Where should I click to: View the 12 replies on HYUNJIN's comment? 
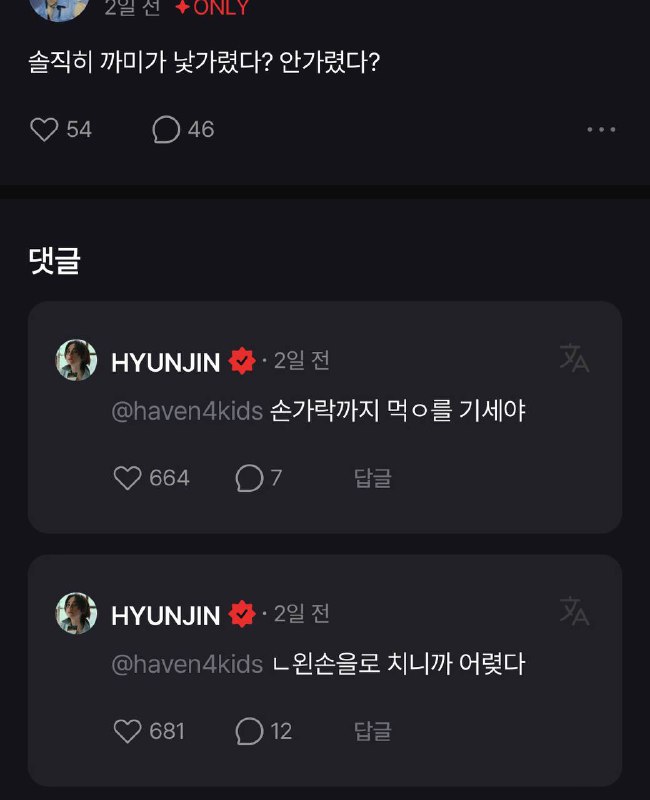tap(249, 731)
